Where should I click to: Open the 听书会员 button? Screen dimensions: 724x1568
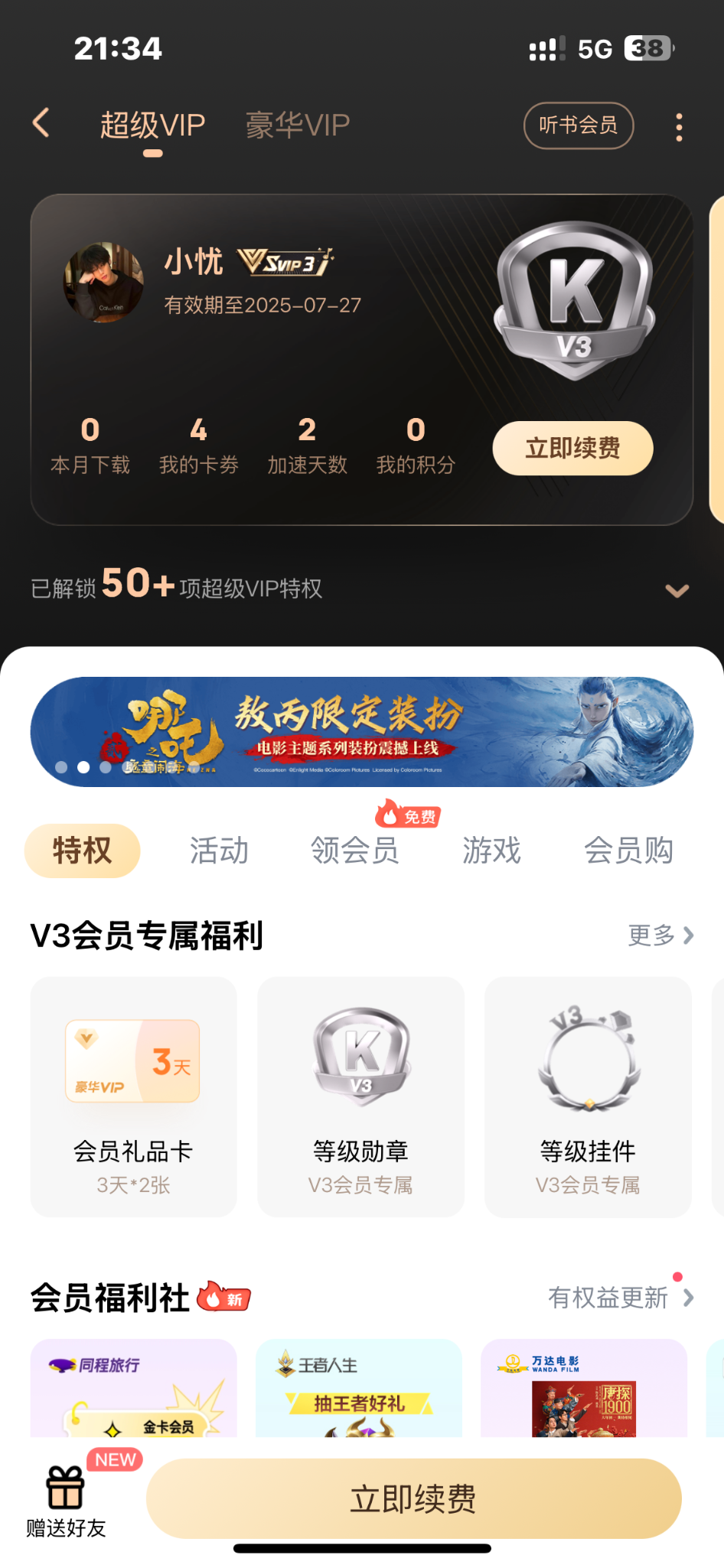578,125
